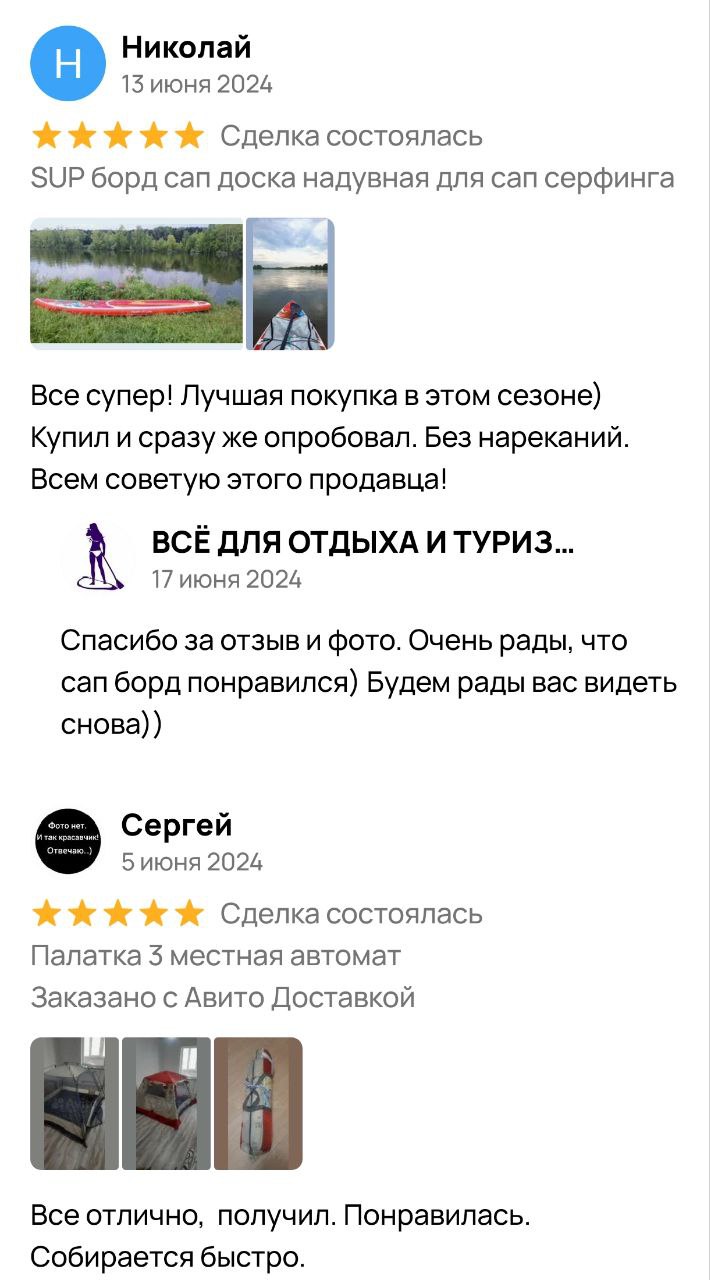Open the Палатка 3 местная автомат listing
Viewport: 710px width, 1280px height.
(x=215, y=956)
